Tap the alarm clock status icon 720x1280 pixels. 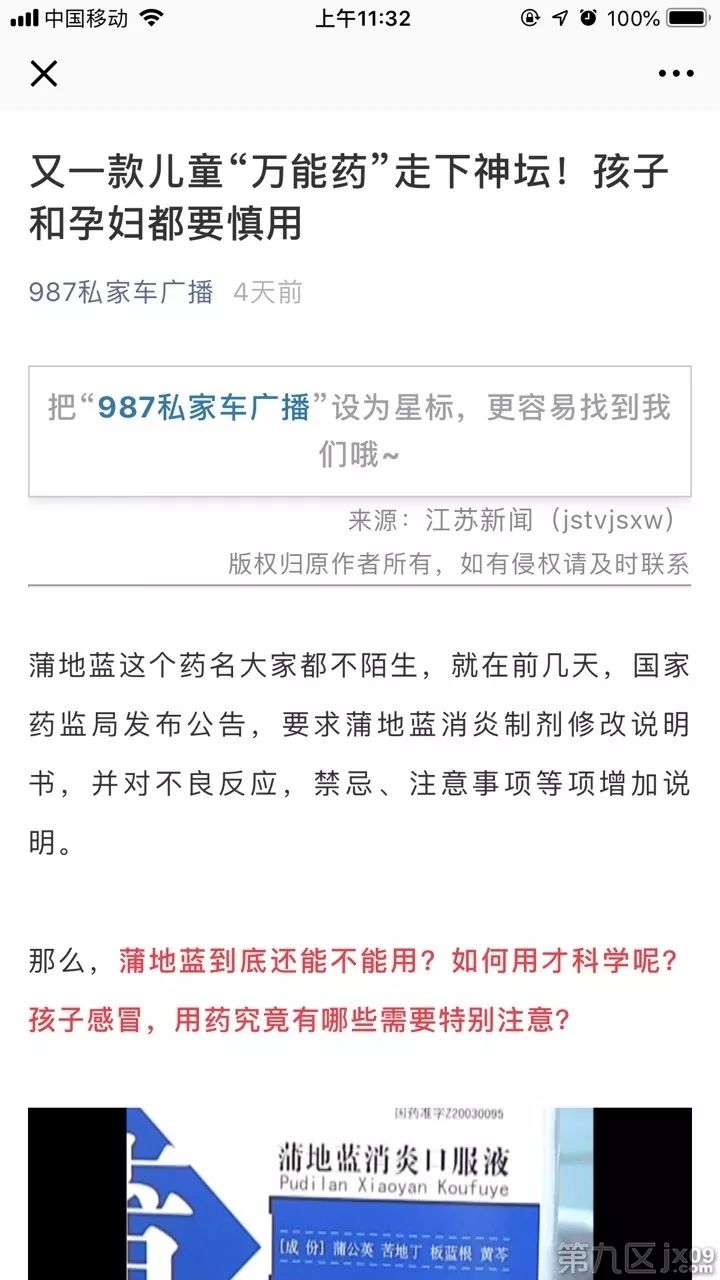(x=587, y=16)
